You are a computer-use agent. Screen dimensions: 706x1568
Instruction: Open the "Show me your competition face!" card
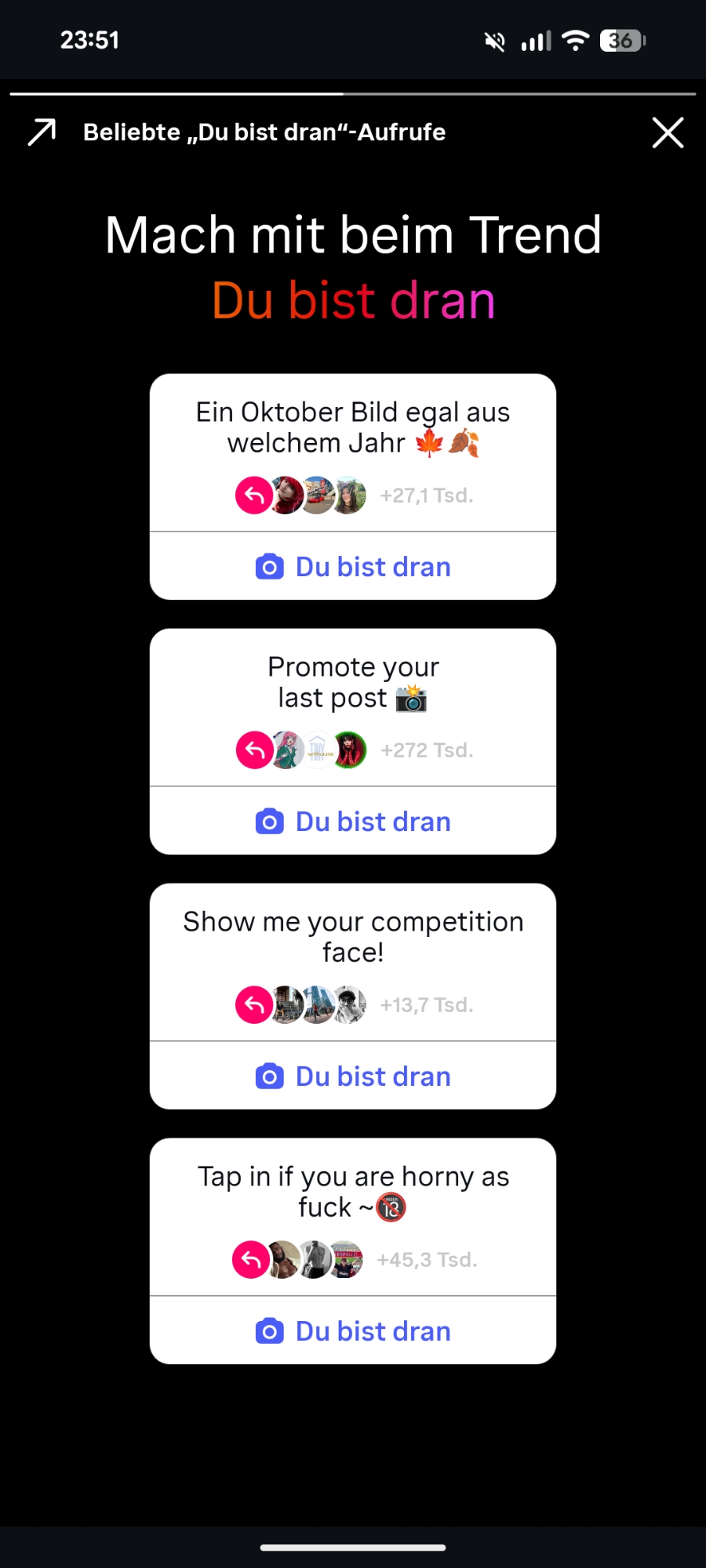point(353,937)
